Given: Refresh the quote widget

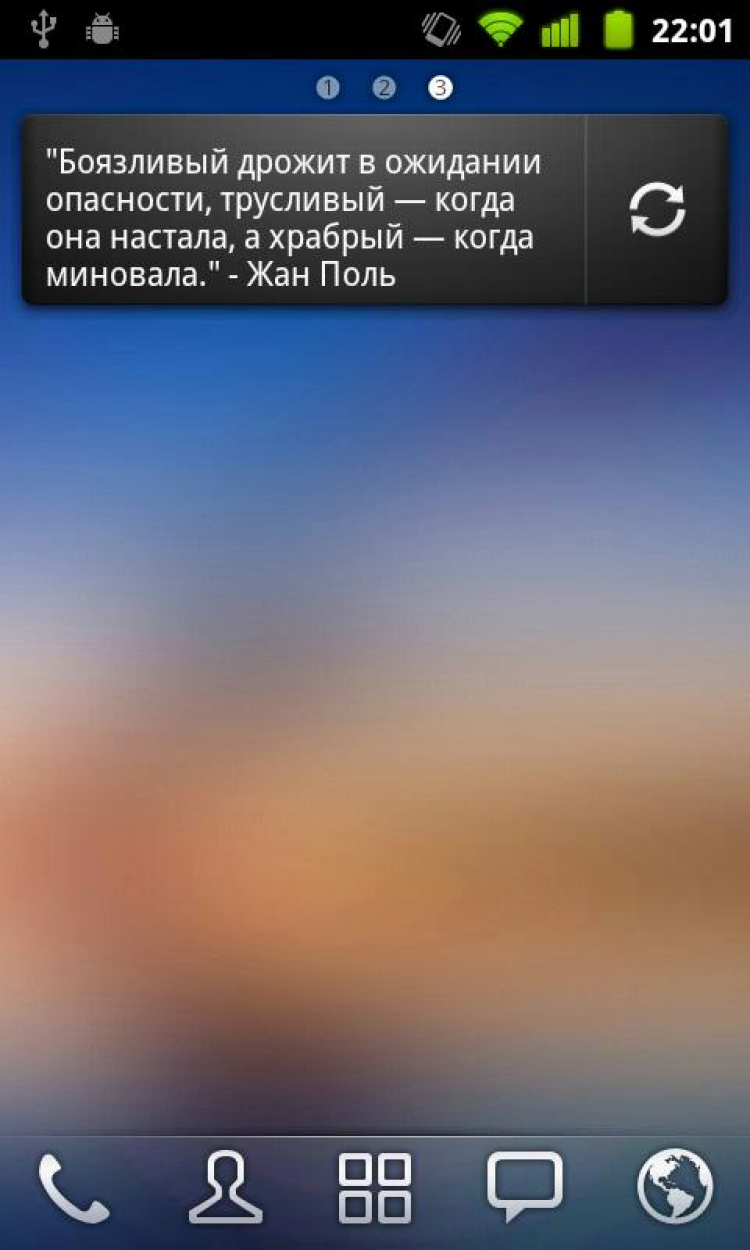Looking at the screenshot, I should (x=657, y=210).
